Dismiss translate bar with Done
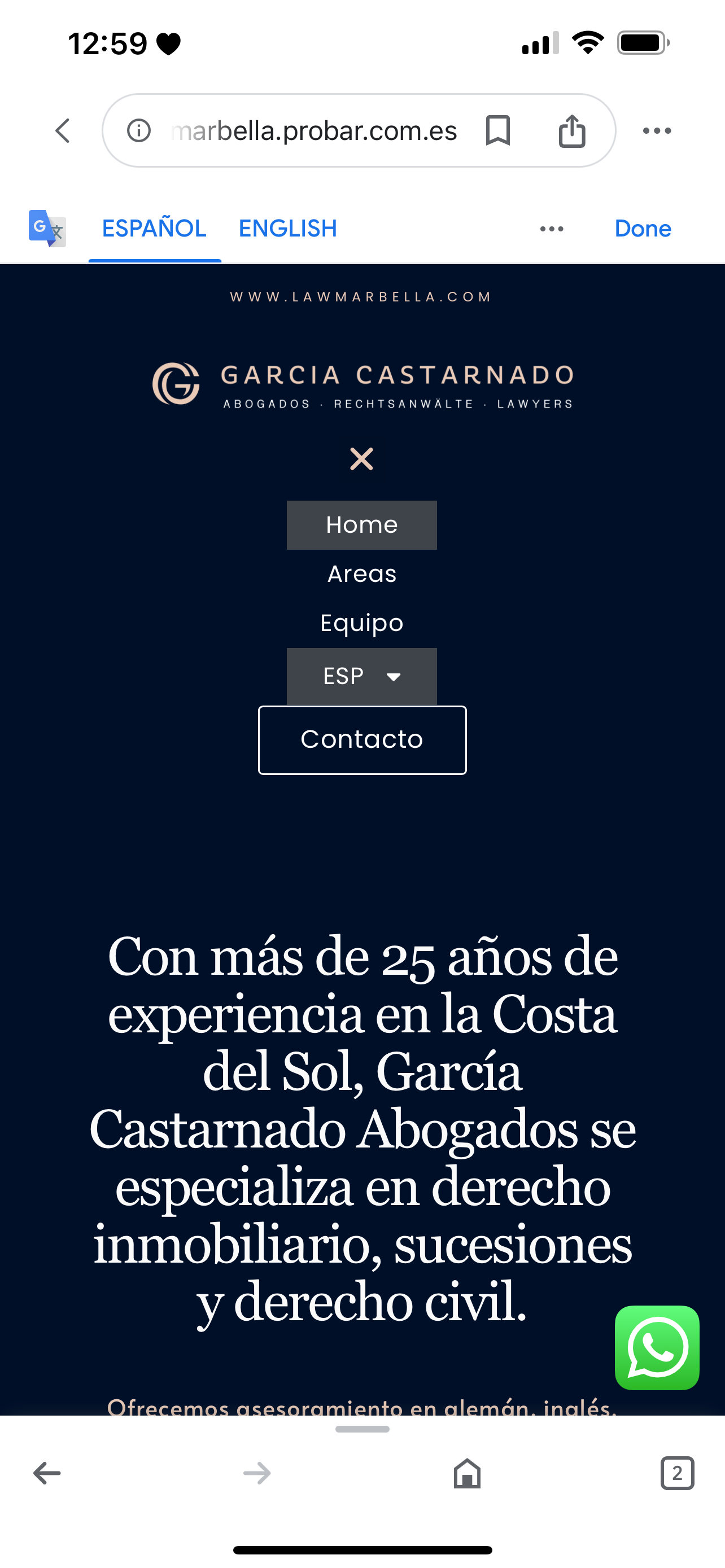 [643, 229]
